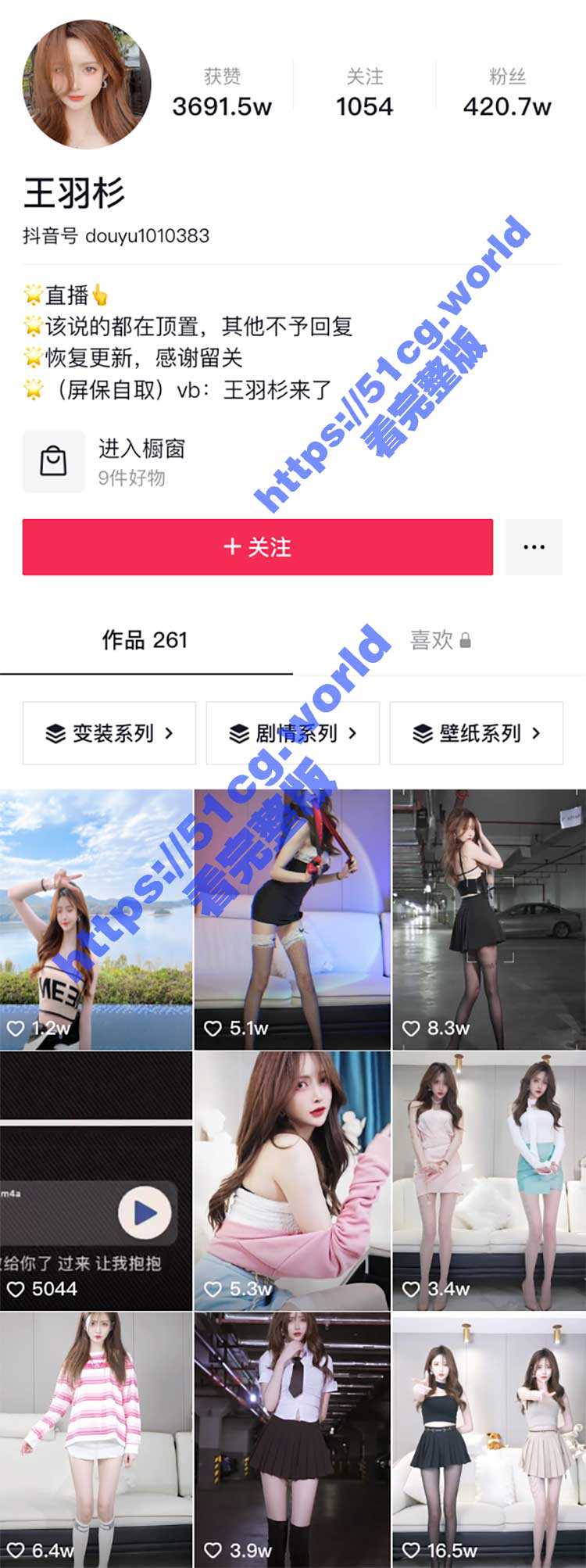586x1568 pixels.
Task: Open the video with 5044 likes
Action: (x=95, y=1180)
